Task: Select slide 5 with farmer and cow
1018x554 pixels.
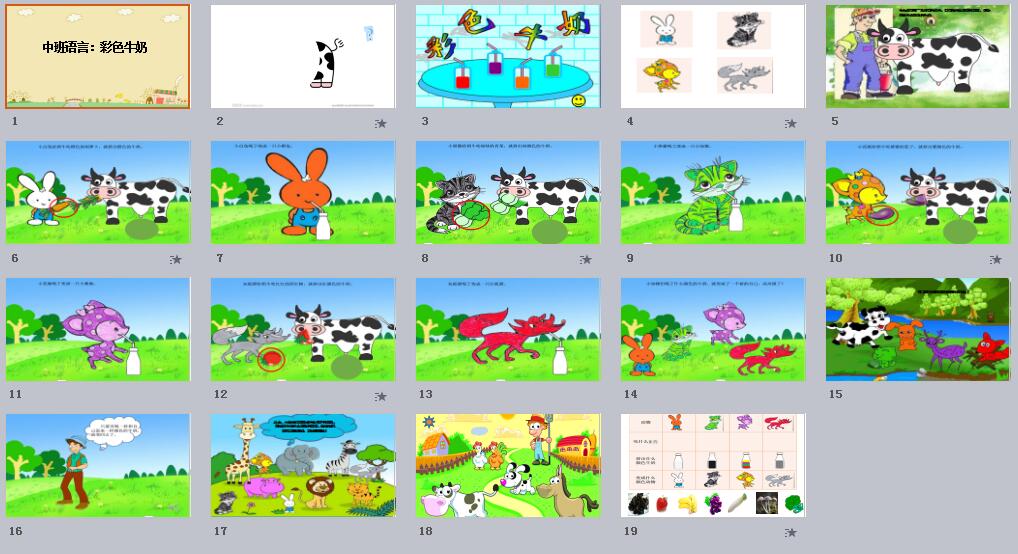Action: click(918, 56)
